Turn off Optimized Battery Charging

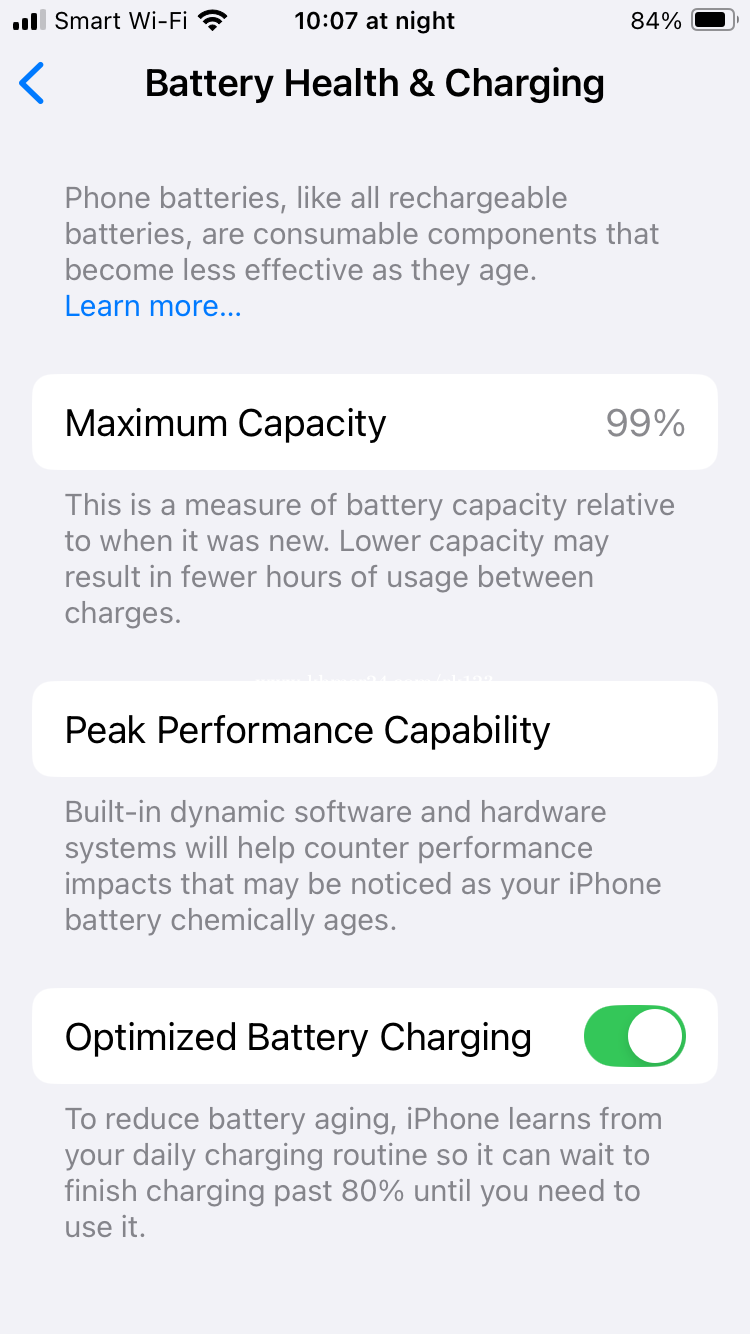635,1036
